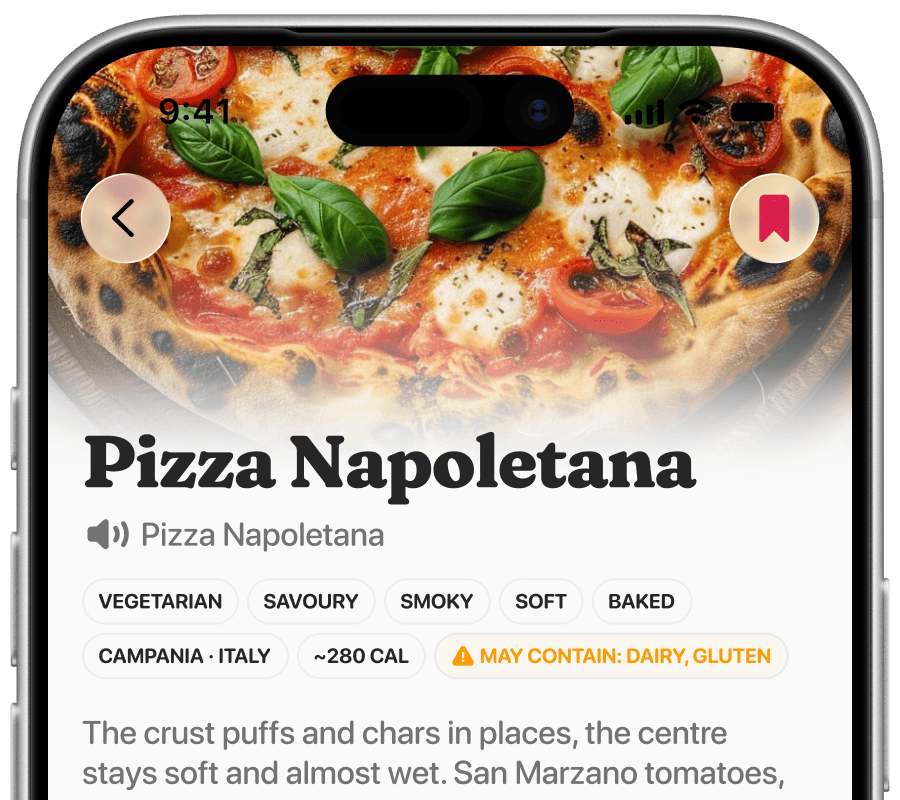View the dairy and gluten allergen warning
Image resolution: width=900 pixels, height=800 pixels.
pos(611,656)
